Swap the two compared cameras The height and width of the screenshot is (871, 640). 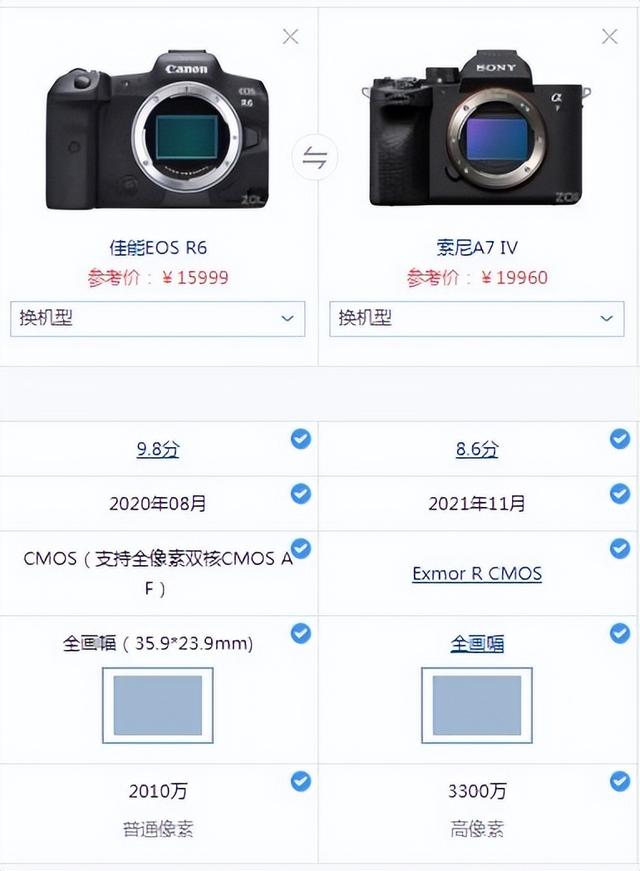pyautogui.click(x=315, y=158)
